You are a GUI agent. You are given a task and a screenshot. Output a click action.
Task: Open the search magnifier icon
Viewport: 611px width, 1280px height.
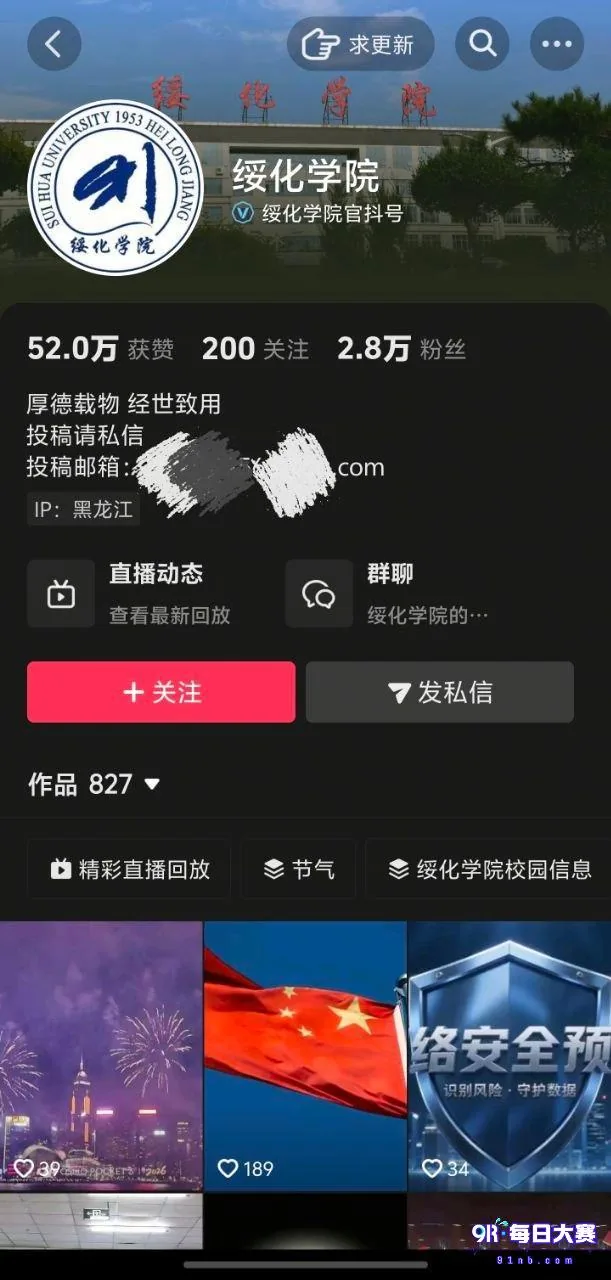(x=483, y=44)
